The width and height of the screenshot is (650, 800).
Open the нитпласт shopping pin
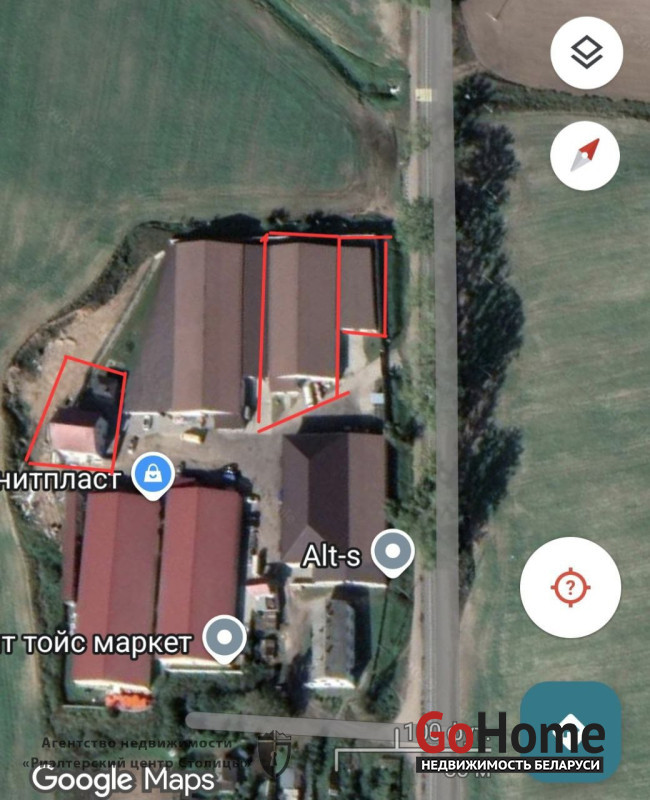[x=152, y=474]
